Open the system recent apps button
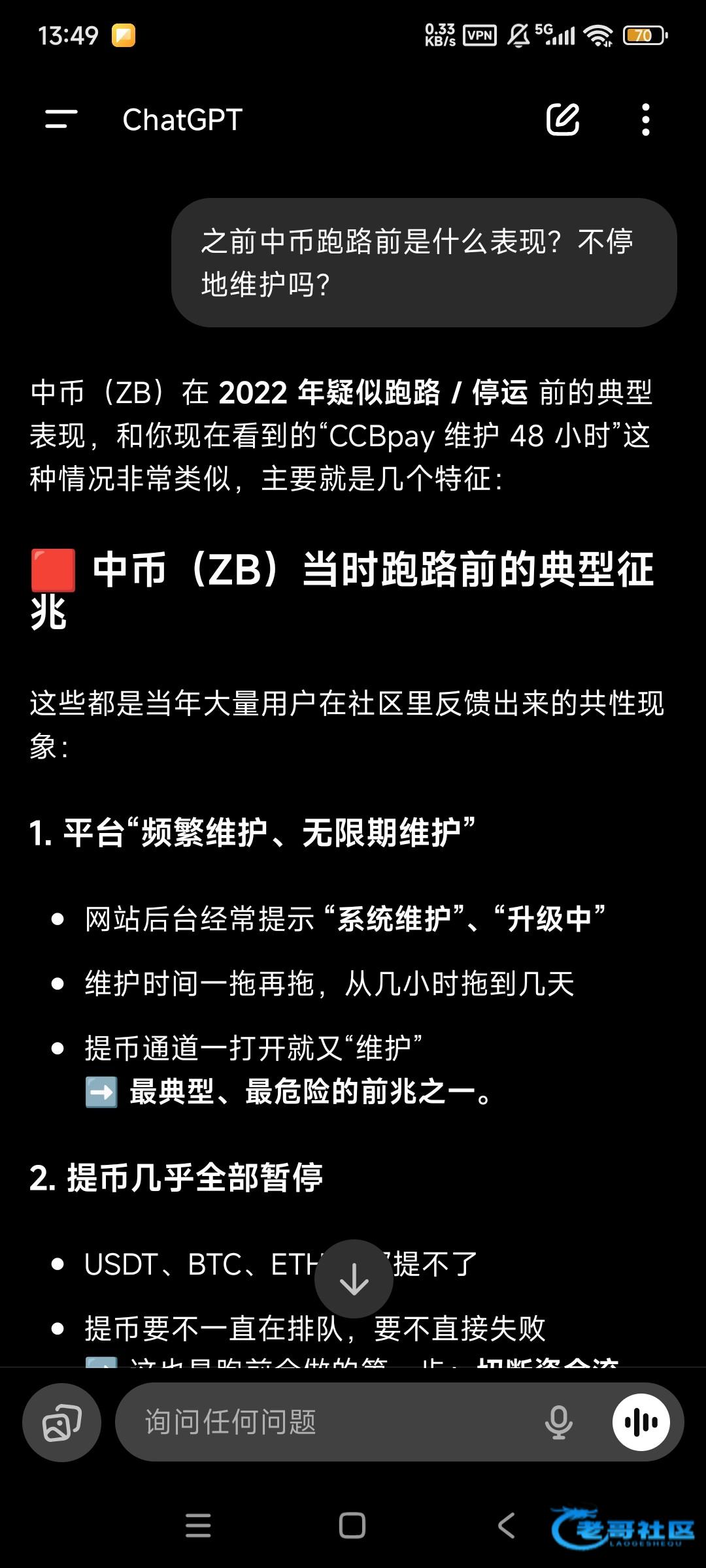706x1568 pixels. [x=198, y=1526]
